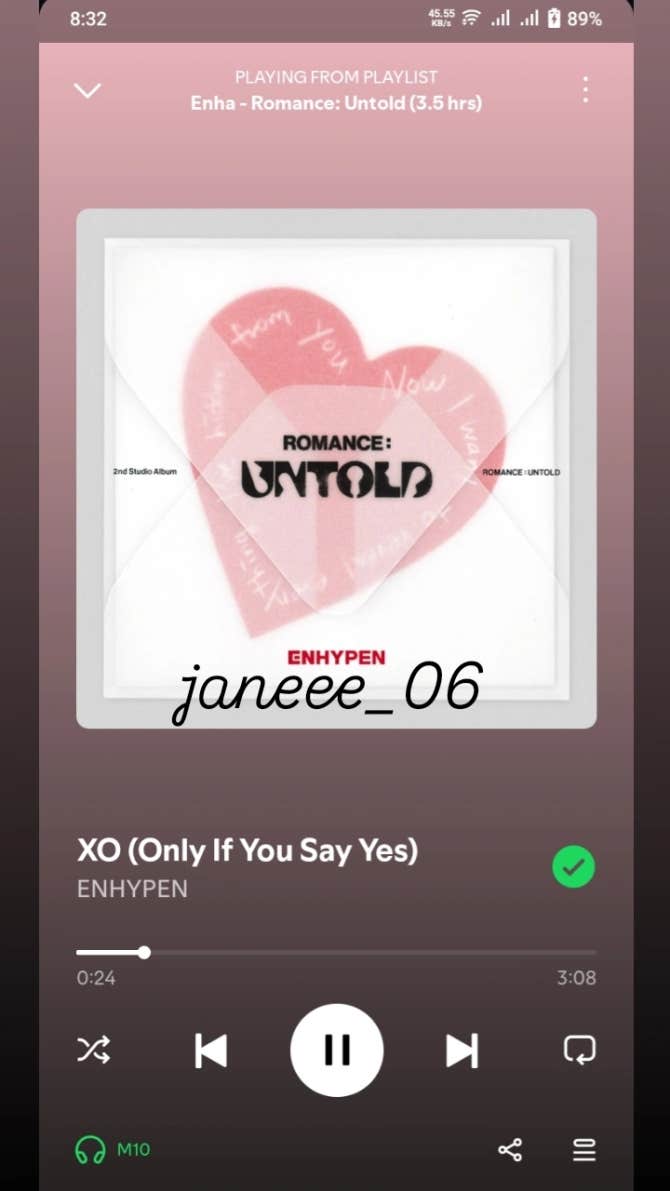Pause the current song
The image size is (670, 1191).
pos(336,1050)
